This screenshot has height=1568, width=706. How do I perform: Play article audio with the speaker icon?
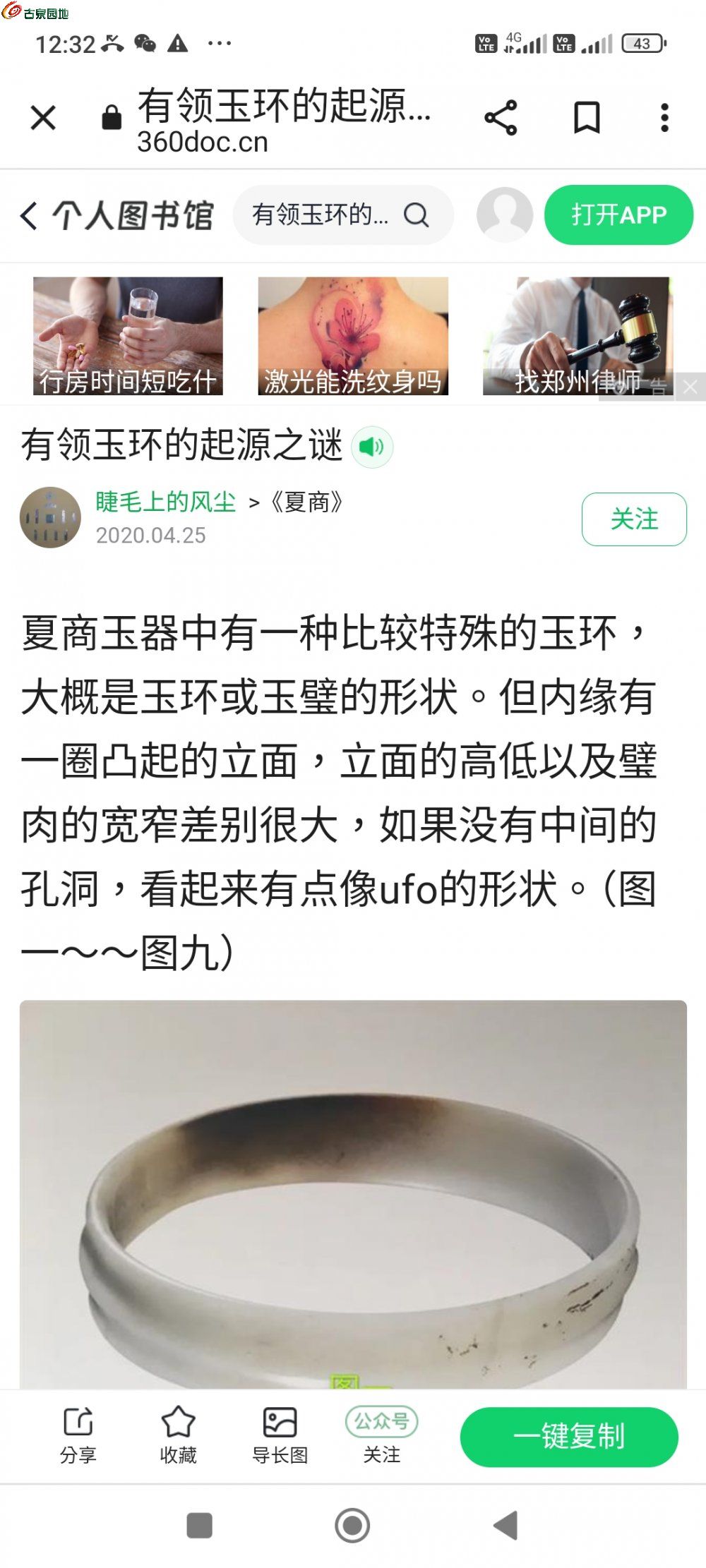click(x=372, y=447)
